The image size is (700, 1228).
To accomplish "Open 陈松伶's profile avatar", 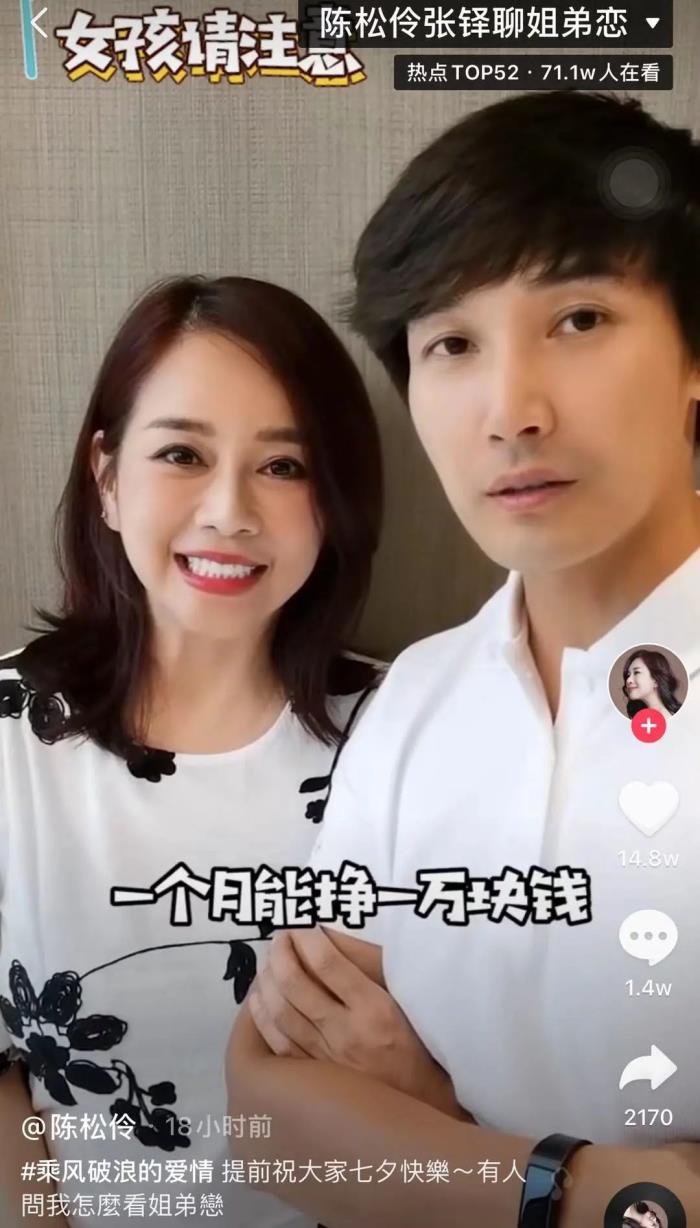I will point(648,682).
